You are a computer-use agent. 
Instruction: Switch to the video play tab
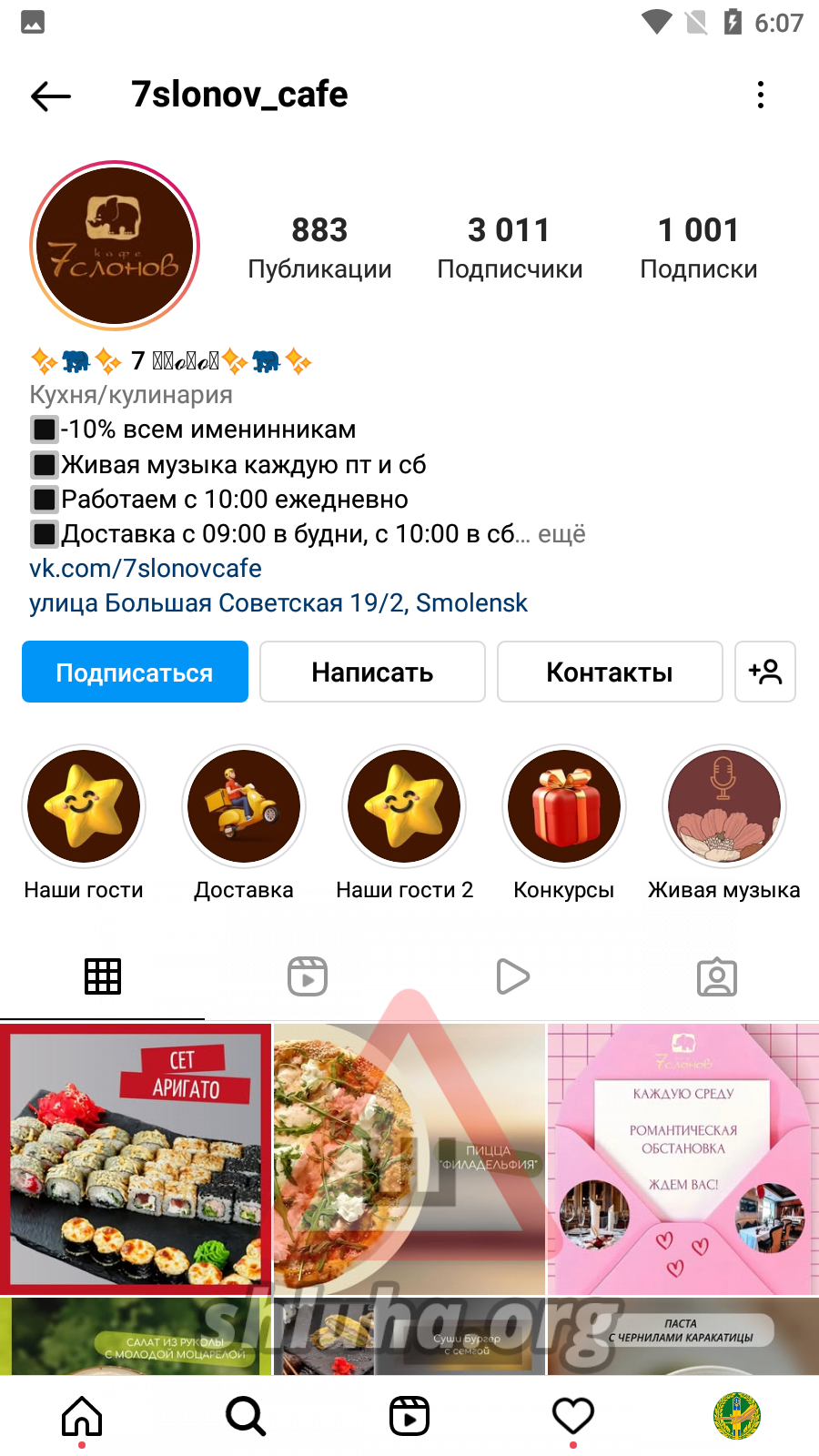[x=512, y=976]
